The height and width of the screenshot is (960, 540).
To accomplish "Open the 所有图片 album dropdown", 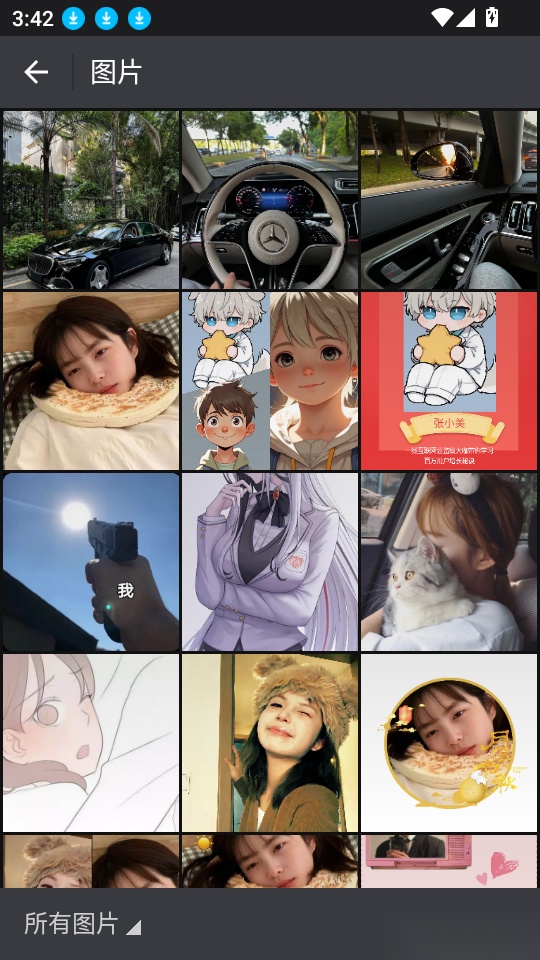I will tap(82, 923).
